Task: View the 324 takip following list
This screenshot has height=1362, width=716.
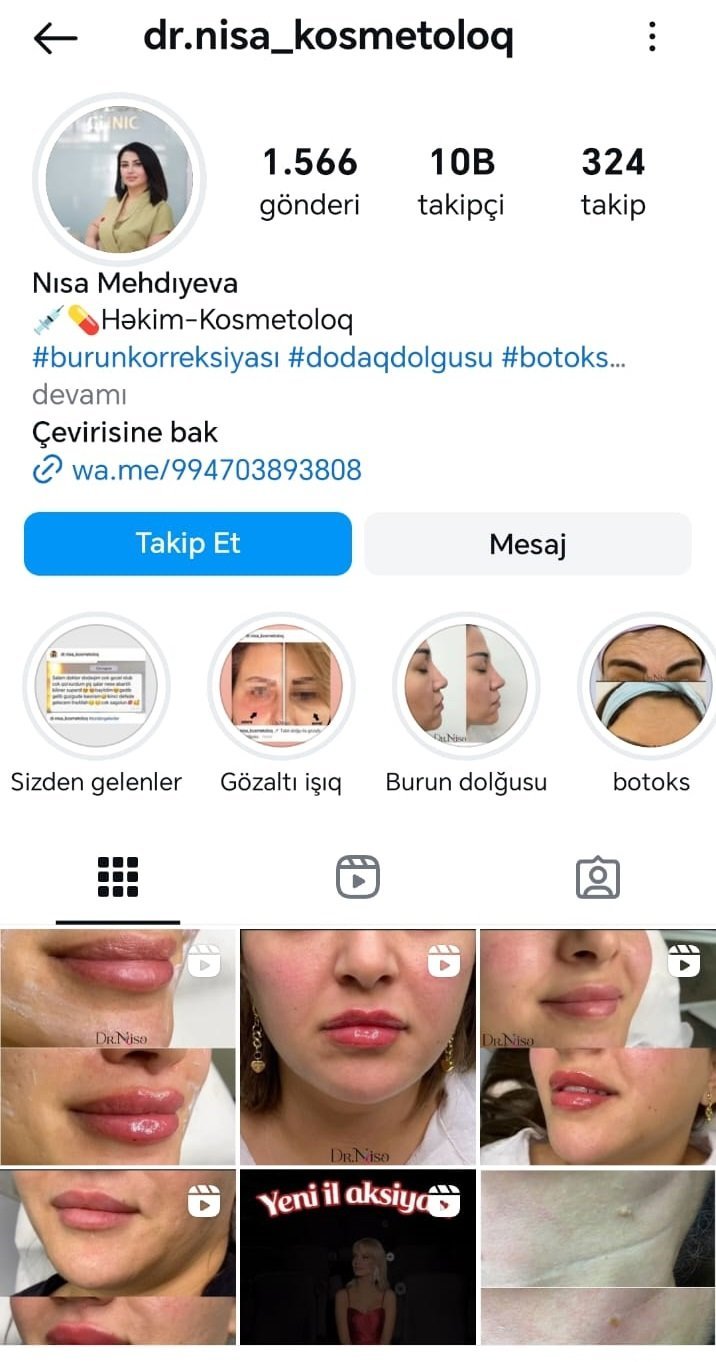Action: [x=613, y=180]
